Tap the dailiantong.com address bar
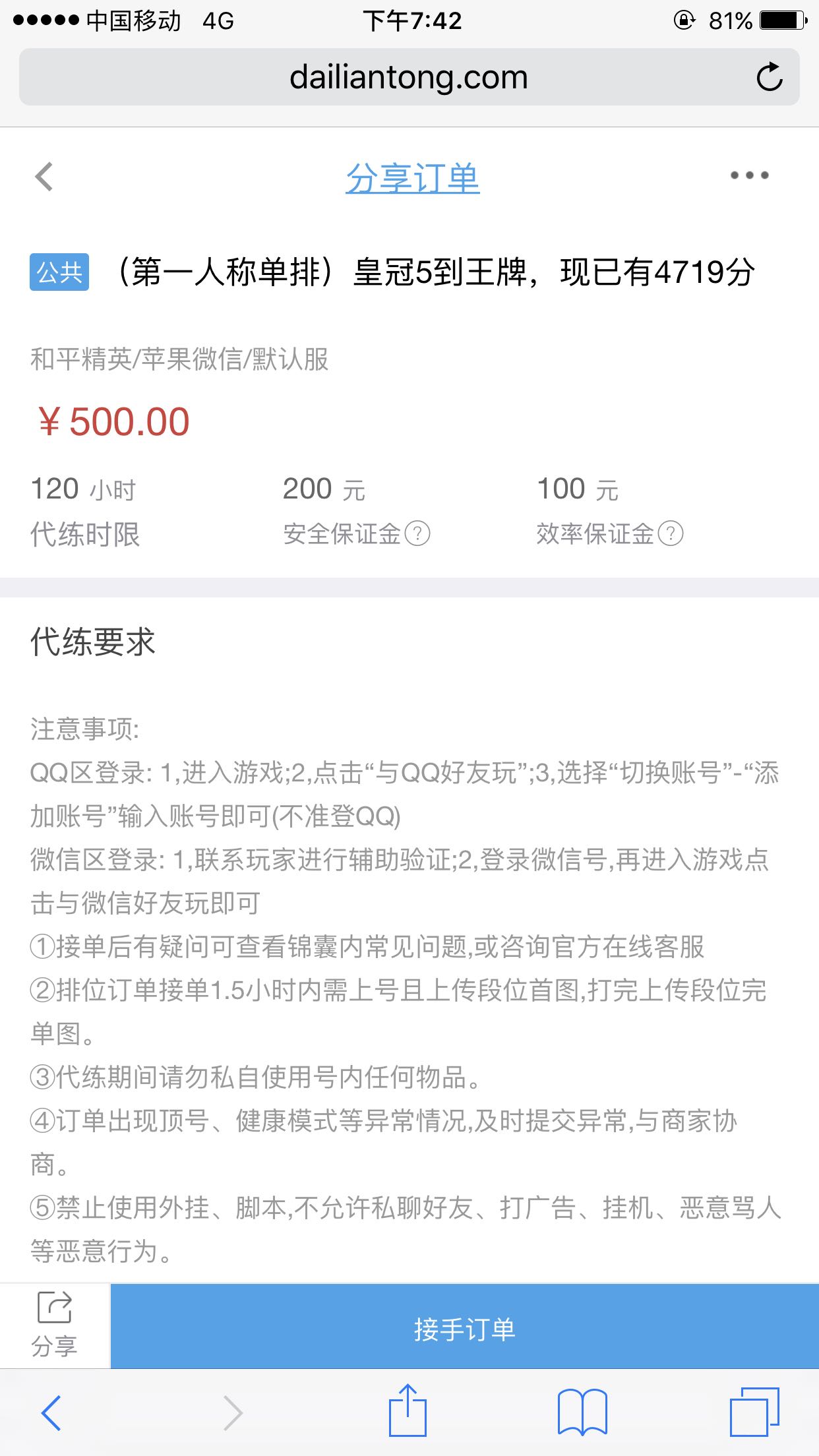 click(409, 77)
